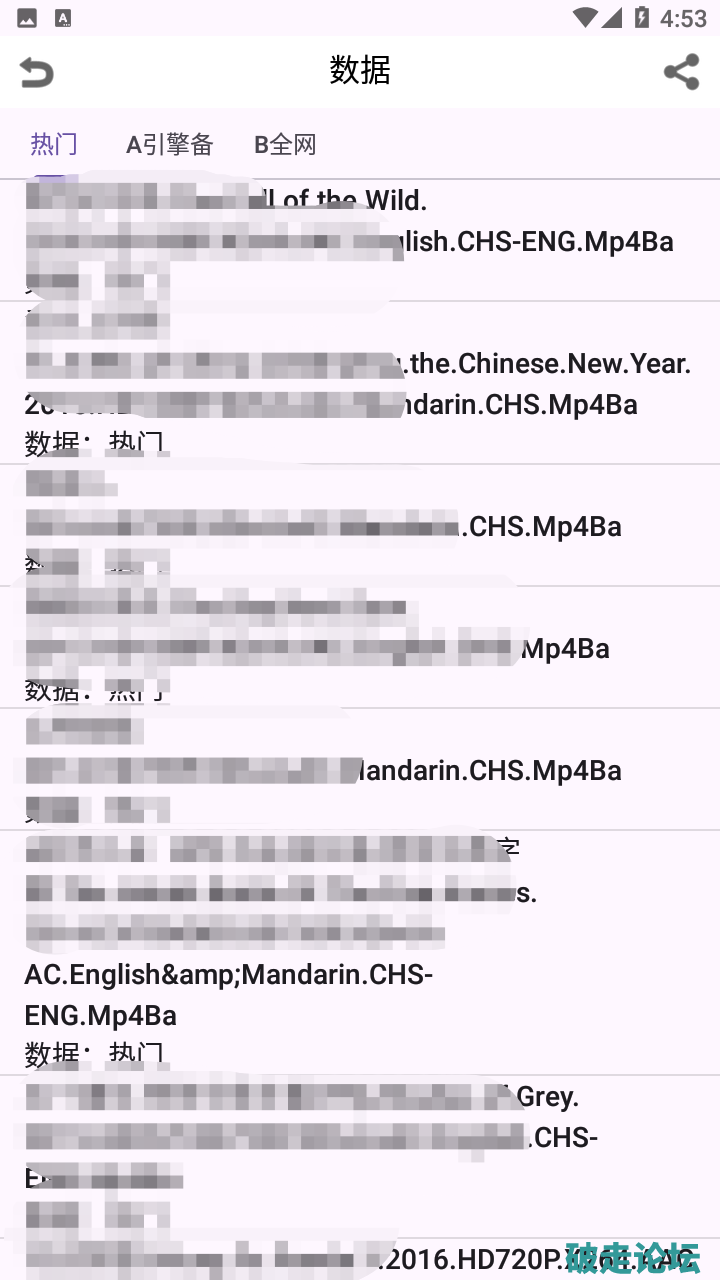The height and width of the screenshot is (1280, 720).
Task: Switch to the B全网 tab
Action: 285,145
